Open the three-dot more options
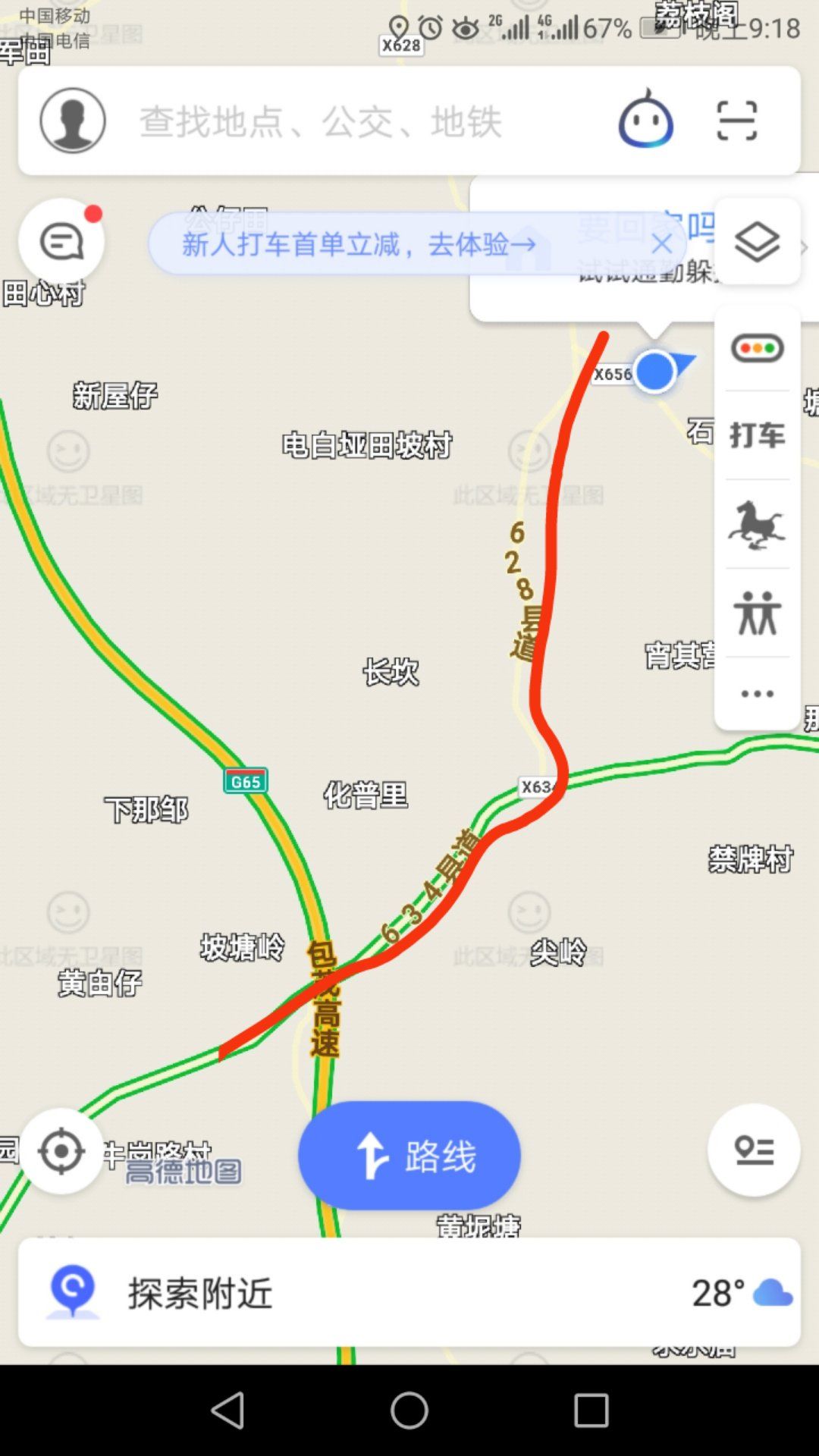819x1456 pixels. point(757,694)
